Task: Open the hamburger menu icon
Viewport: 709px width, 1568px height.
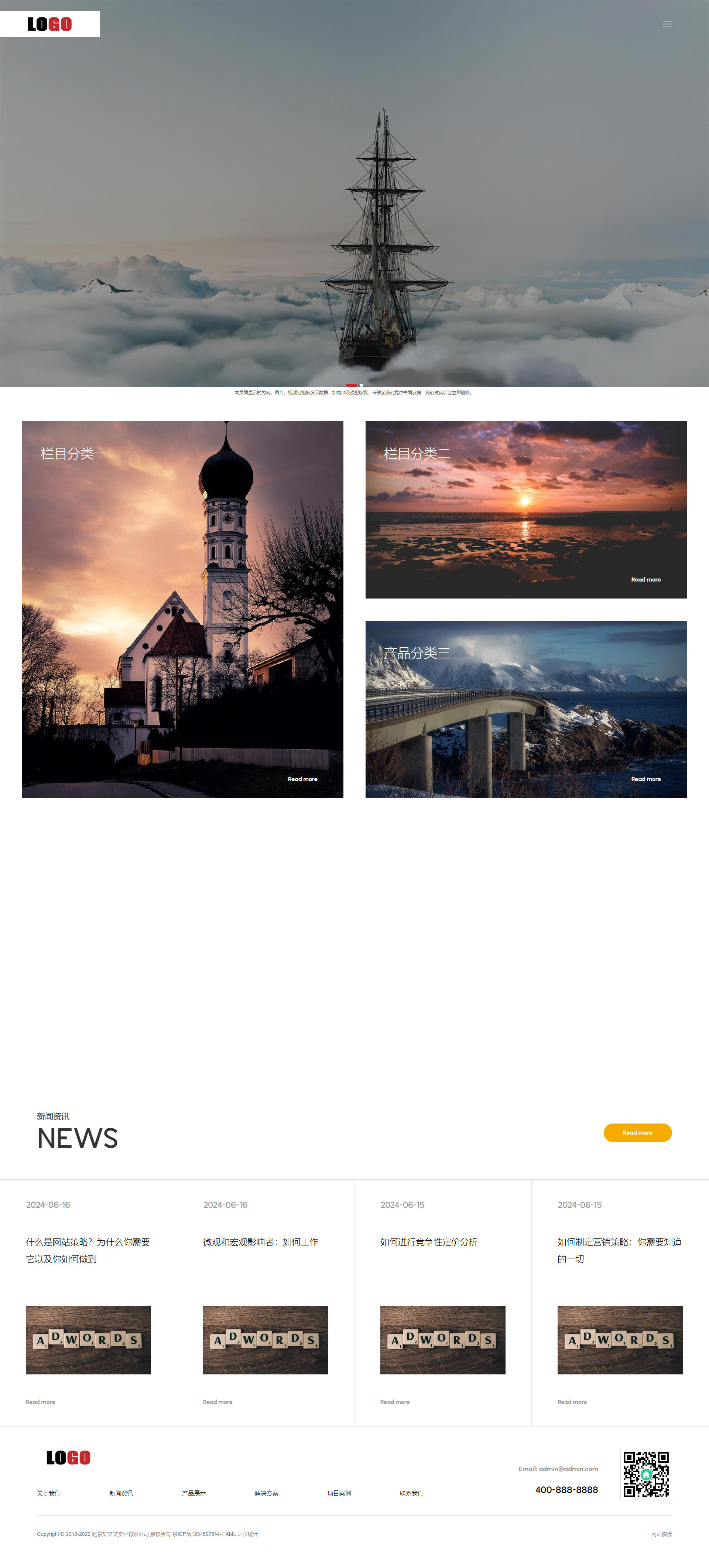Action: (x=667, y=24)
